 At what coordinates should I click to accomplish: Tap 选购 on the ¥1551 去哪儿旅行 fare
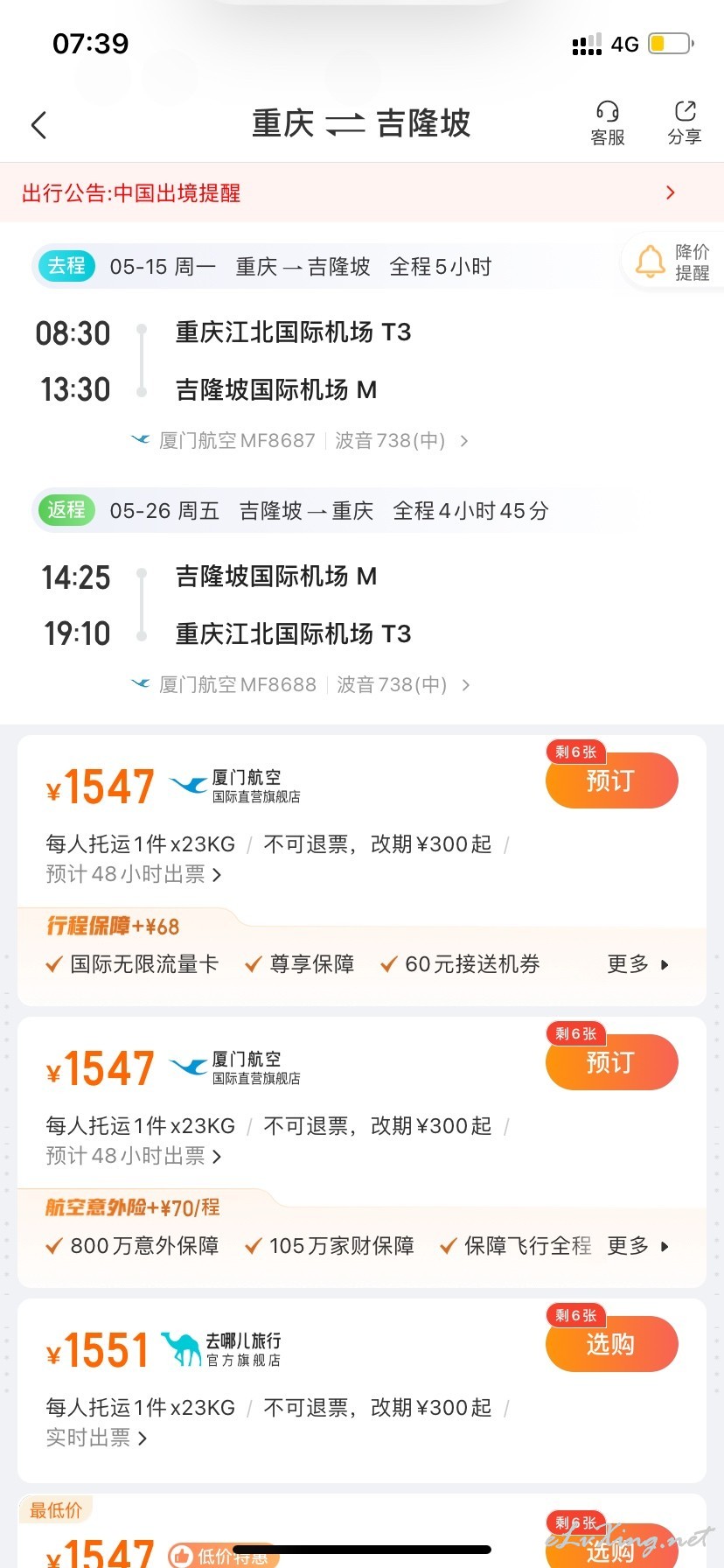pyautogui.click(x=611, y=1344)
